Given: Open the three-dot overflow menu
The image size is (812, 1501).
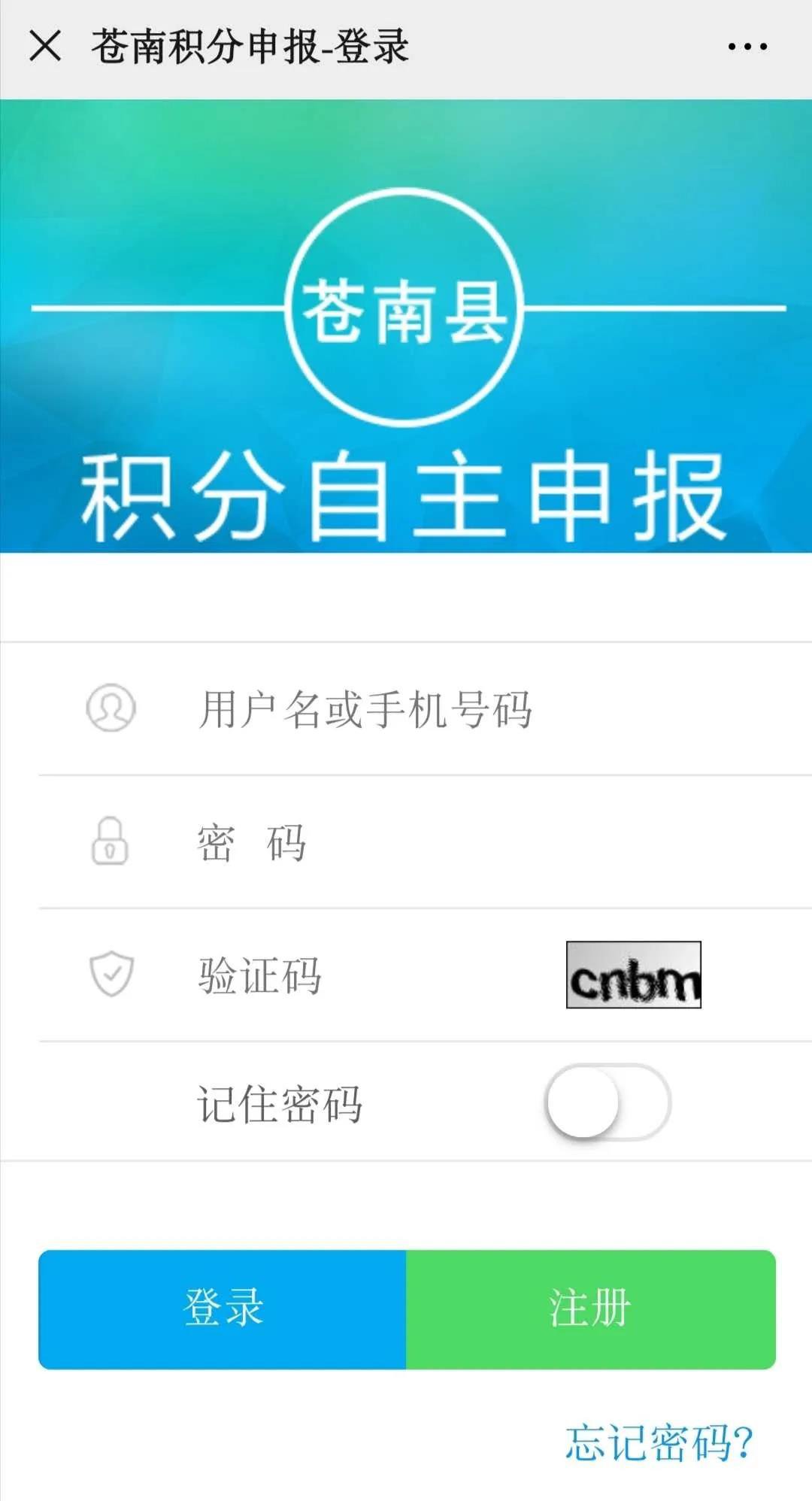Looking at the screenshot, I should (x=747, y=47).
